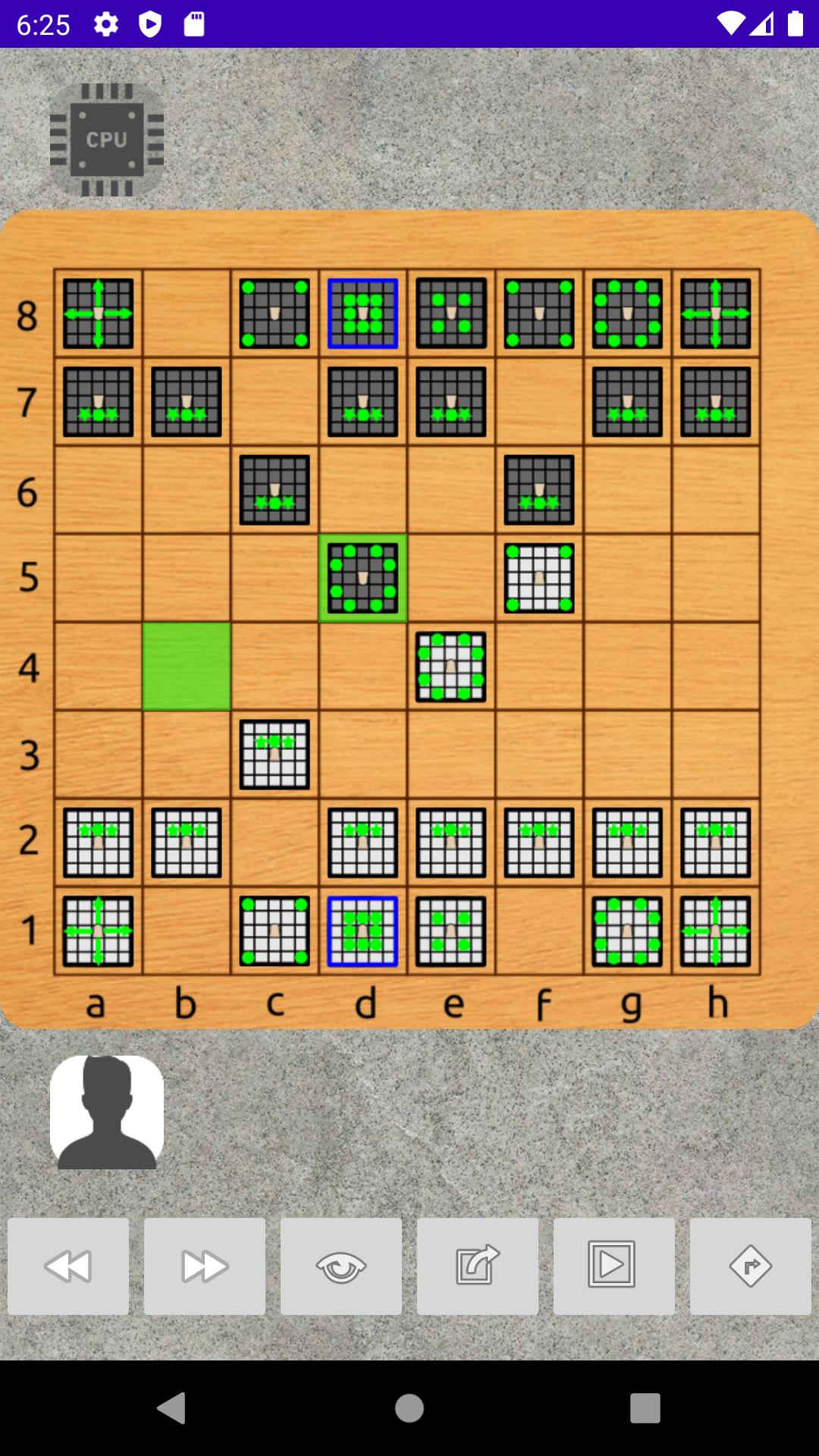Tap the black piece on d5
The width and height of the screenshot is (819, 1456).
[362, 578]
